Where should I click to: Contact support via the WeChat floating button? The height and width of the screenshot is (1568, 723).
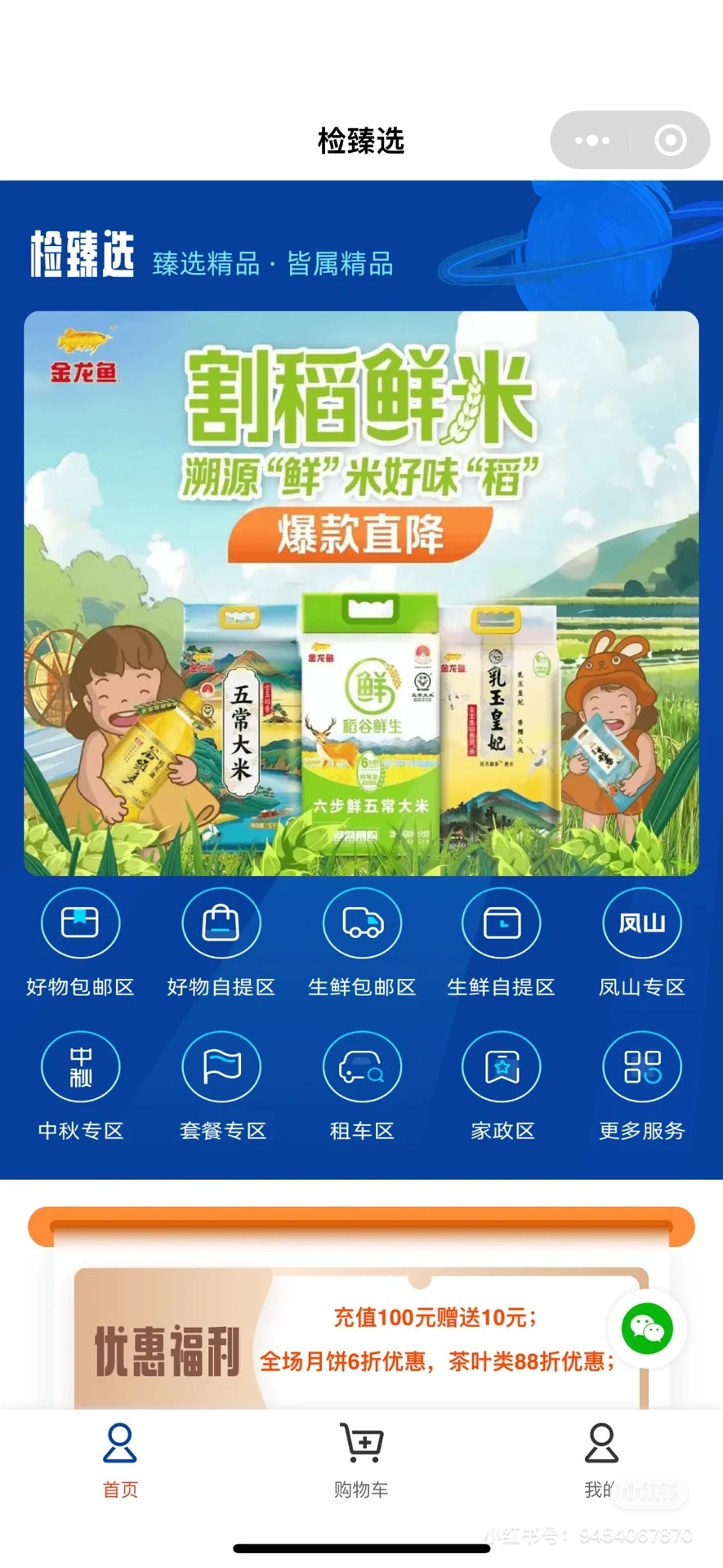coord(647,1329)
